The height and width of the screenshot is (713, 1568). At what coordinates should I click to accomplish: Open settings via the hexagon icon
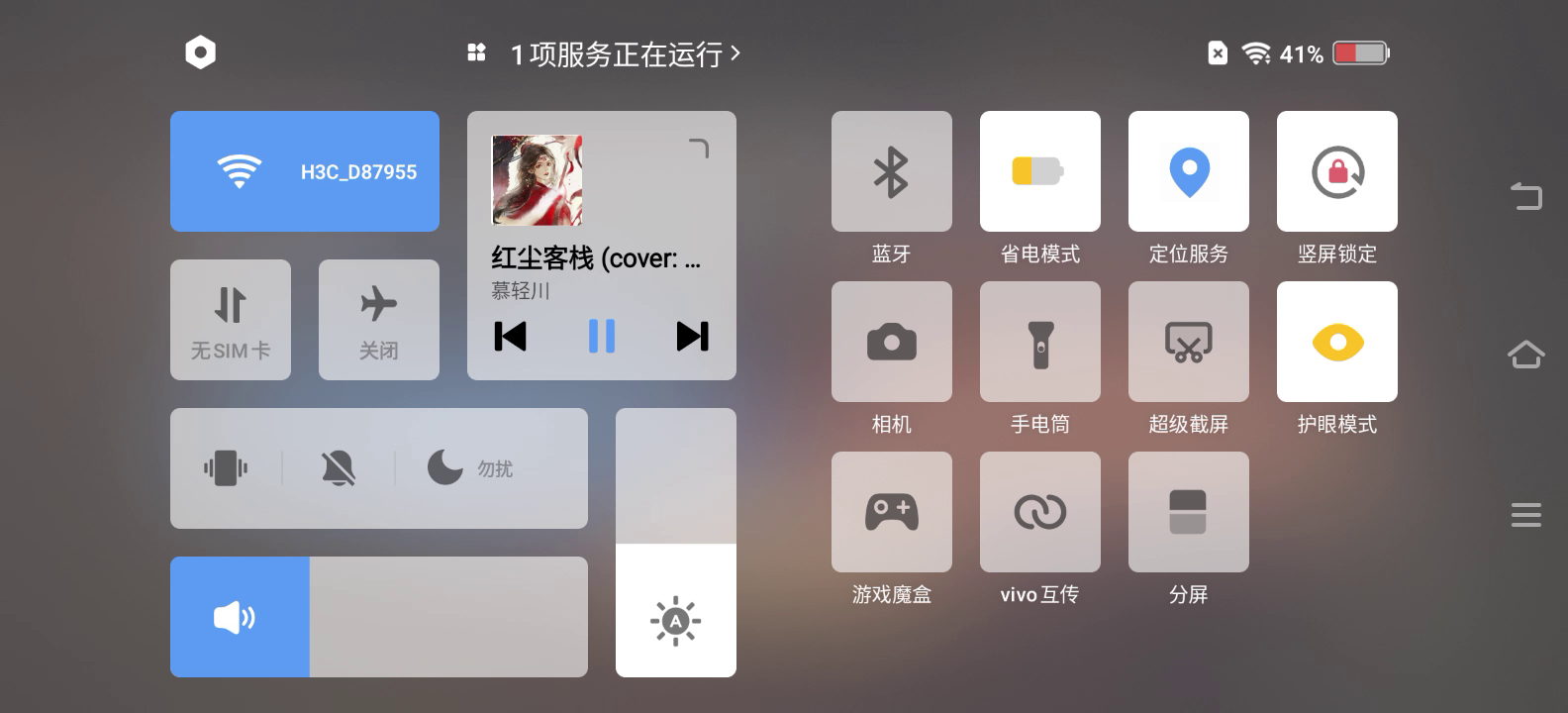click(x=200, y=52)
